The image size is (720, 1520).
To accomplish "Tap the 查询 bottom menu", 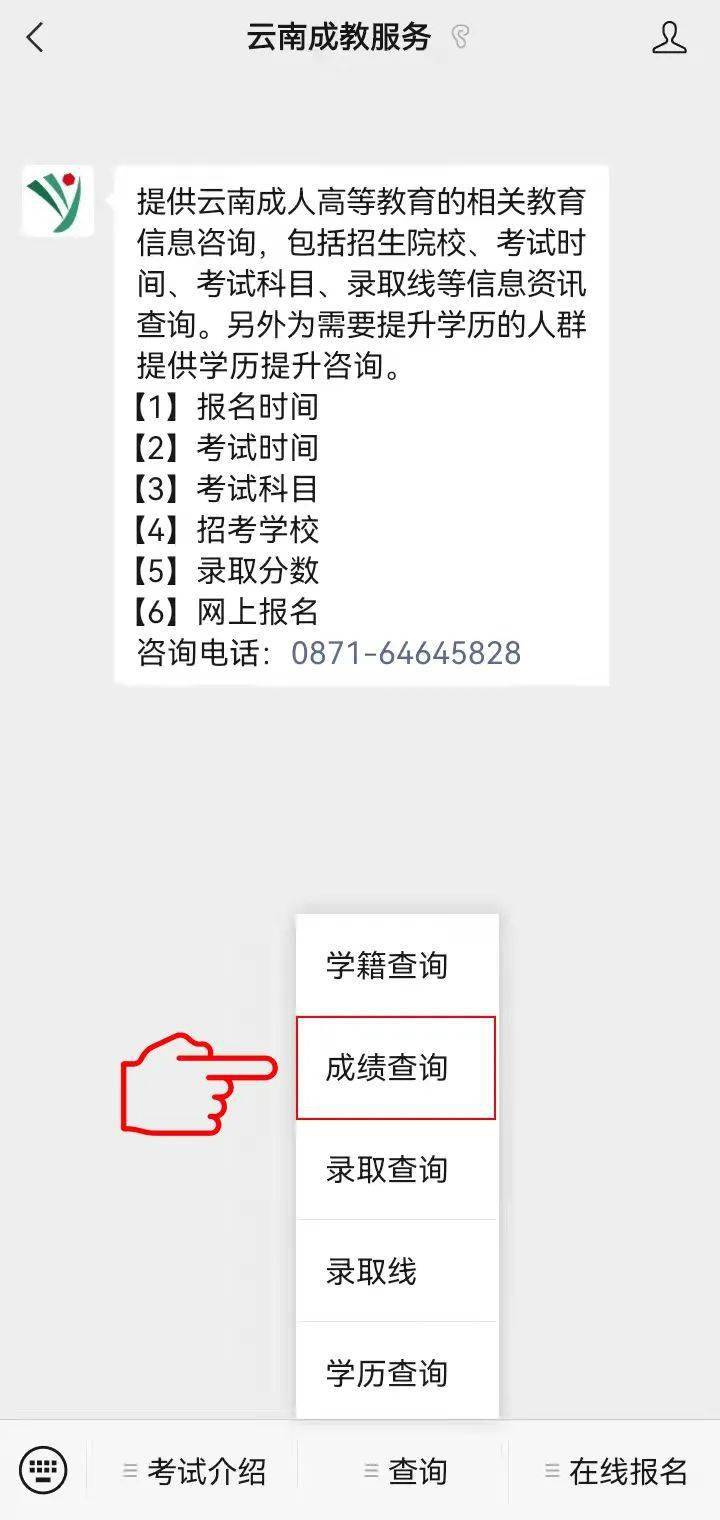I will (x=405, y=1471).
